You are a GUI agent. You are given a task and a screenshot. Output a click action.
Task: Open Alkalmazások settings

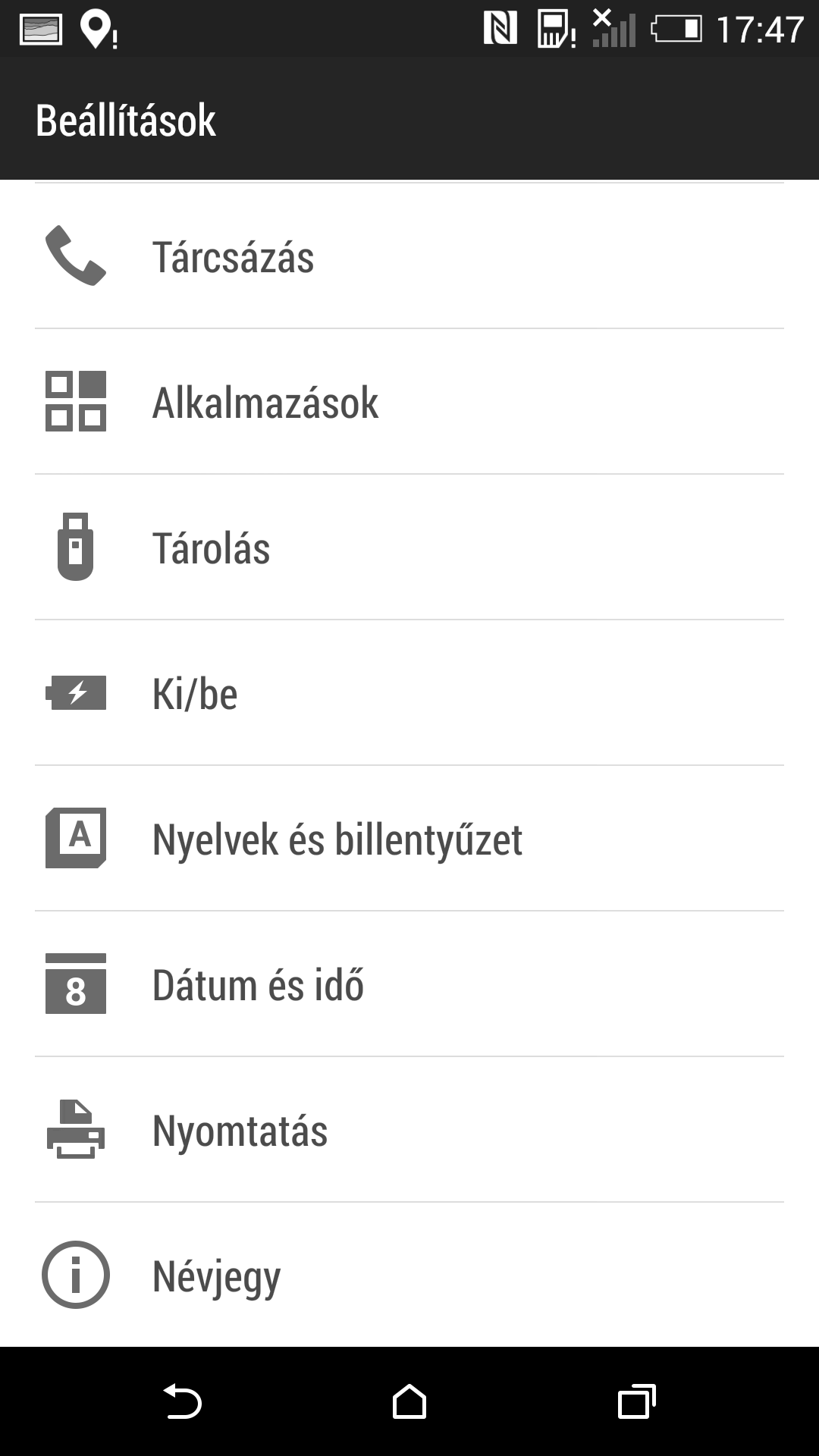coord(409,402)
